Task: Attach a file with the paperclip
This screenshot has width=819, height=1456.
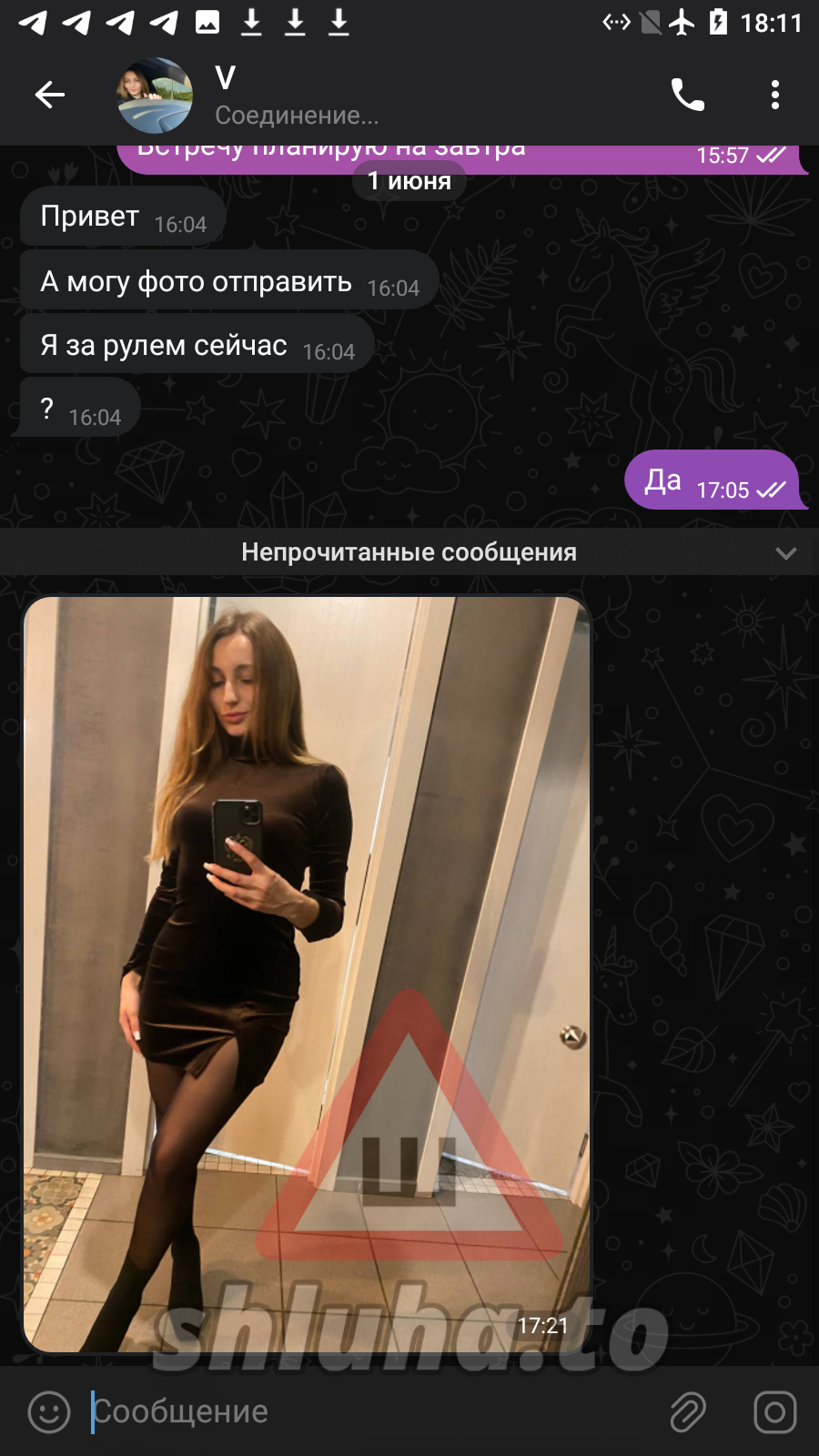Action: coord(688,1411)
